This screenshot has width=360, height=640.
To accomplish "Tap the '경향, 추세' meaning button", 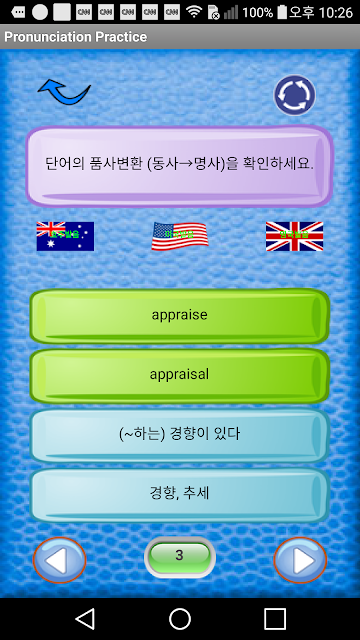I will tap(180, 495).
